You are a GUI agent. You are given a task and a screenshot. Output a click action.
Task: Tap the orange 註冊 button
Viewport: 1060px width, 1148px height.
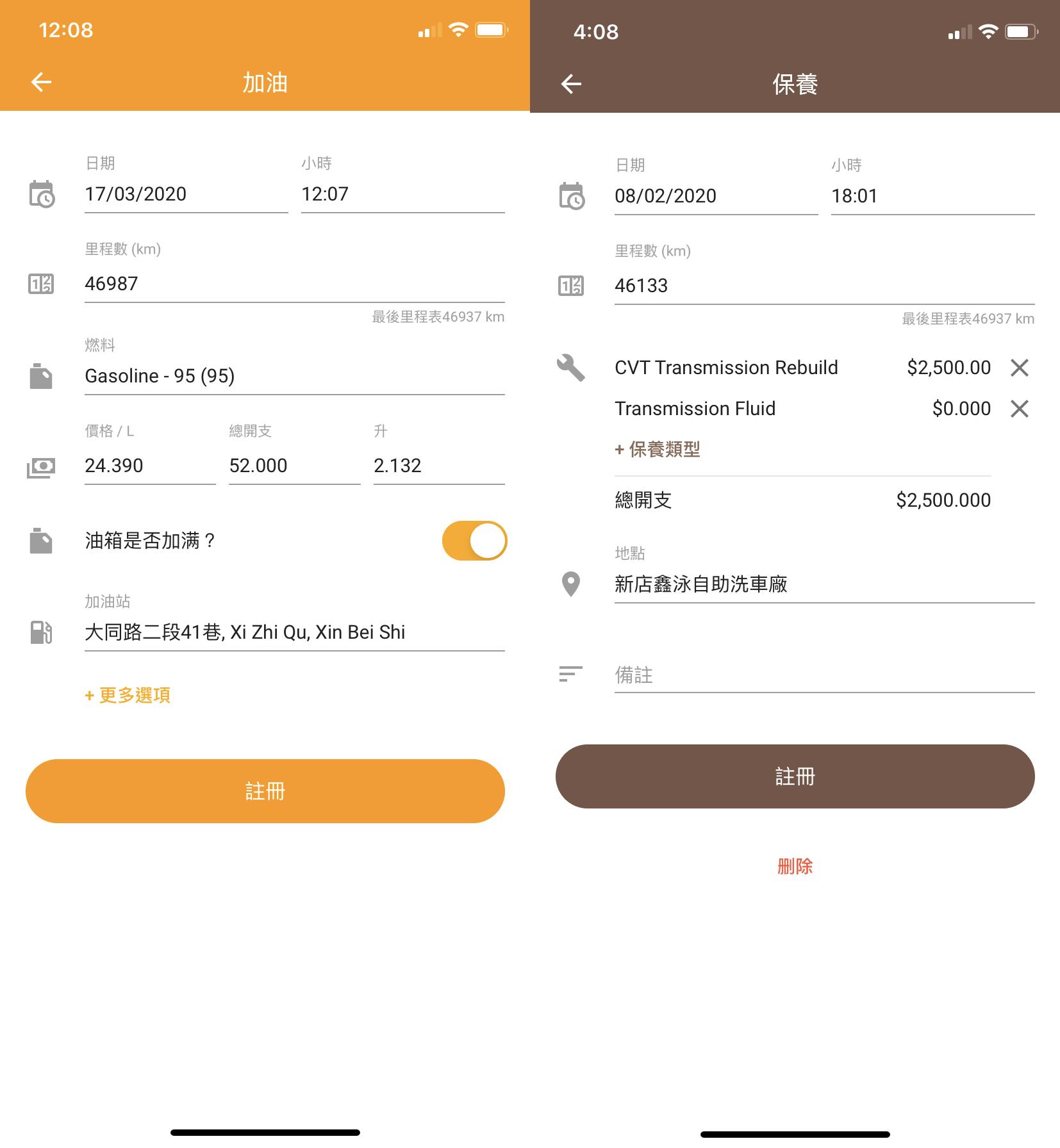265,791
